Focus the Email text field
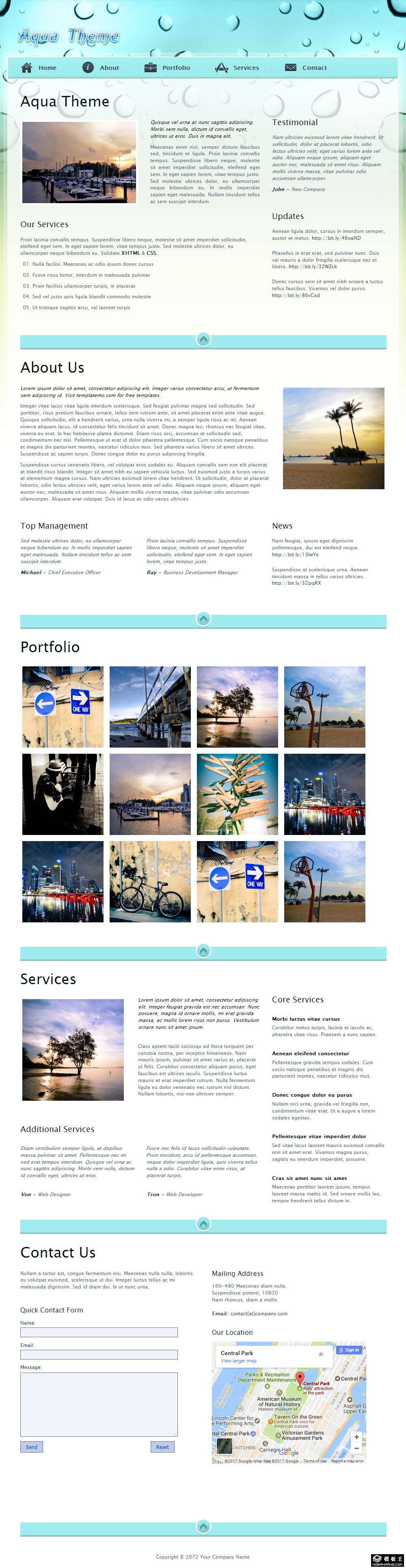This screenshot has height=1568, width=406. point(99,1354)
